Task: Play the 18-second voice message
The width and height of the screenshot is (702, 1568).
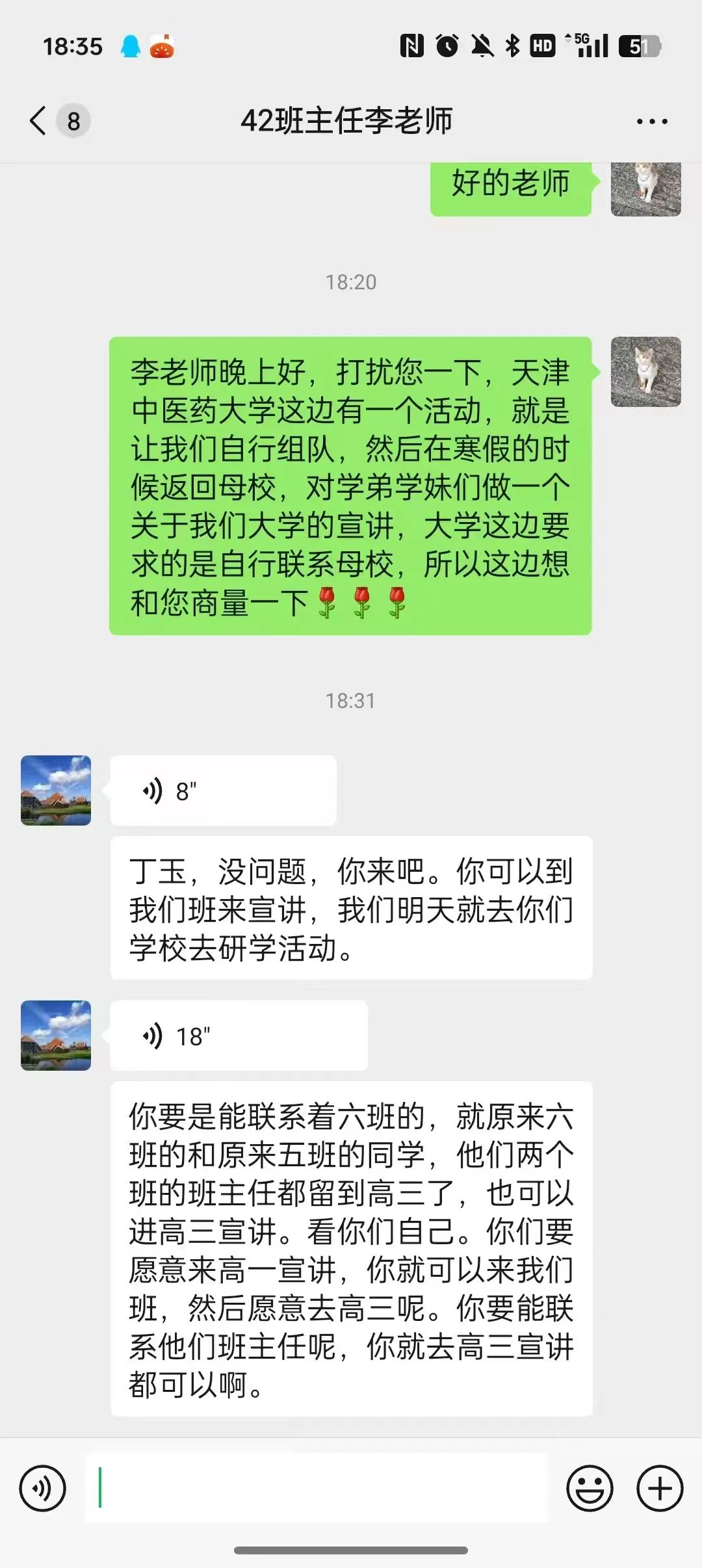Action: 239,1036
